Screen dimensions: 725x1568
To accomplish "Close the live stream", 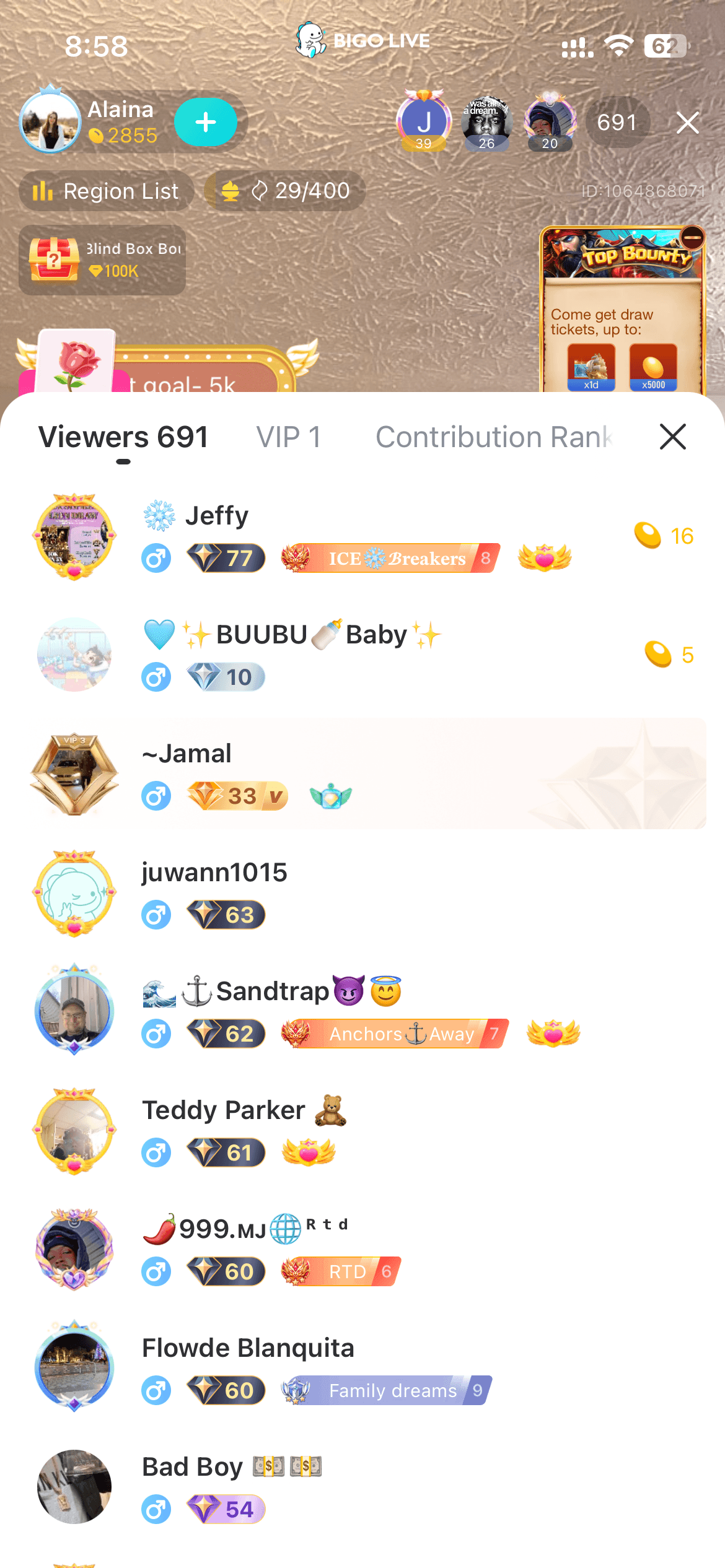I will pyautogui.click(x=687, y=123).
